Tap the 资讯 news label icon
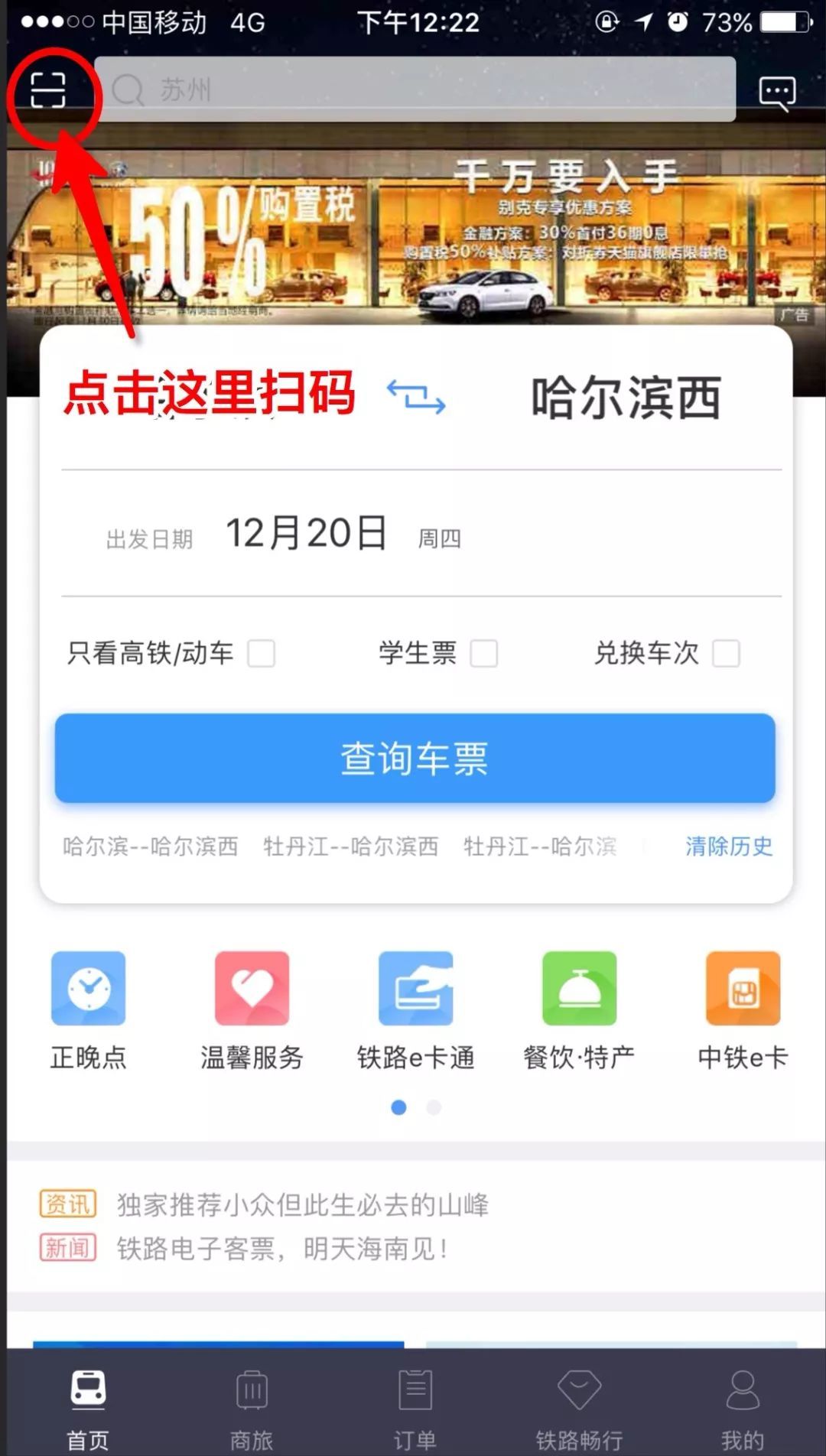Image resolution: width=826 pixels, height=1456 pixels. (68, 1203)
